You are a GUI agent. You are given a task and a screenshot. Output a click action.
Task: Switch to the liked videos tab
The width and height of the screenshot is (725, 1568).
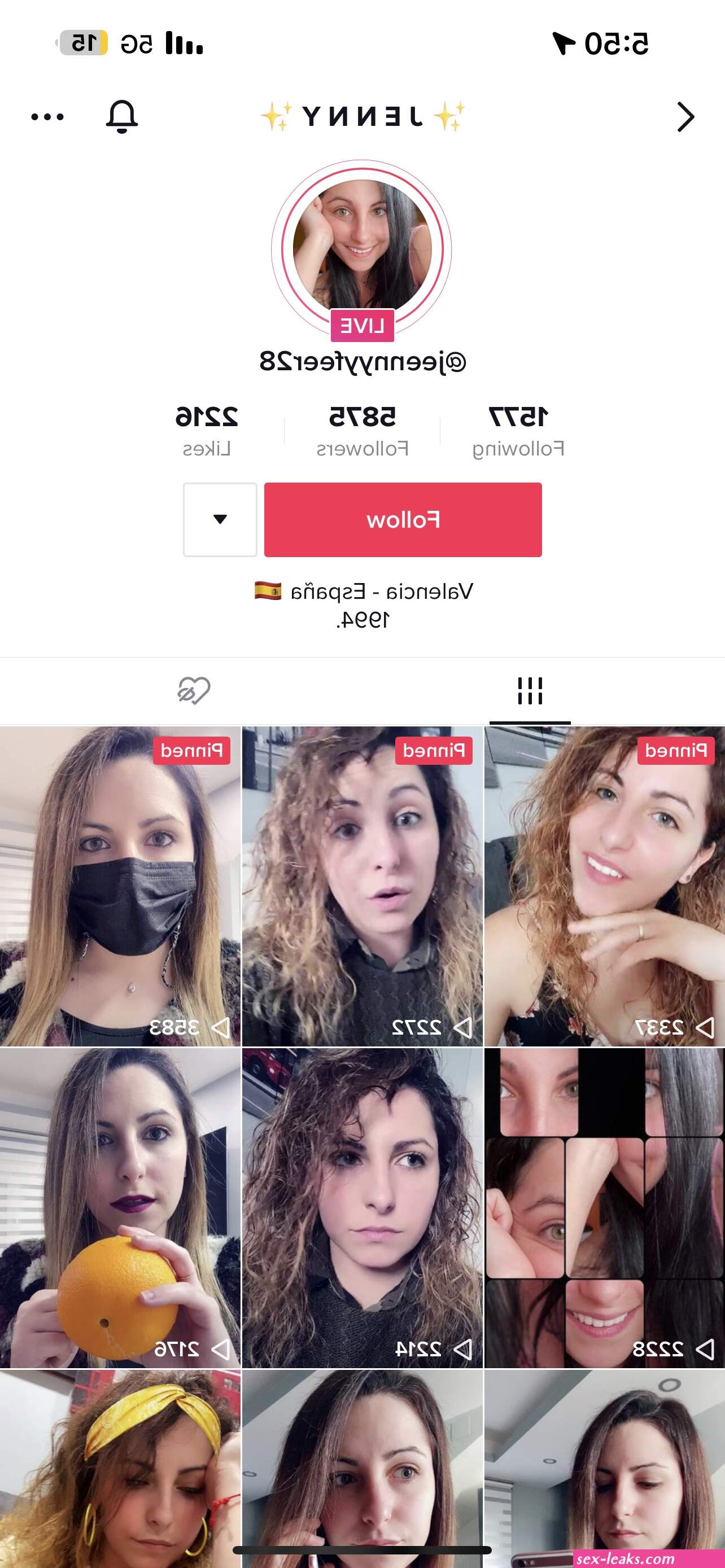(194, 691)
